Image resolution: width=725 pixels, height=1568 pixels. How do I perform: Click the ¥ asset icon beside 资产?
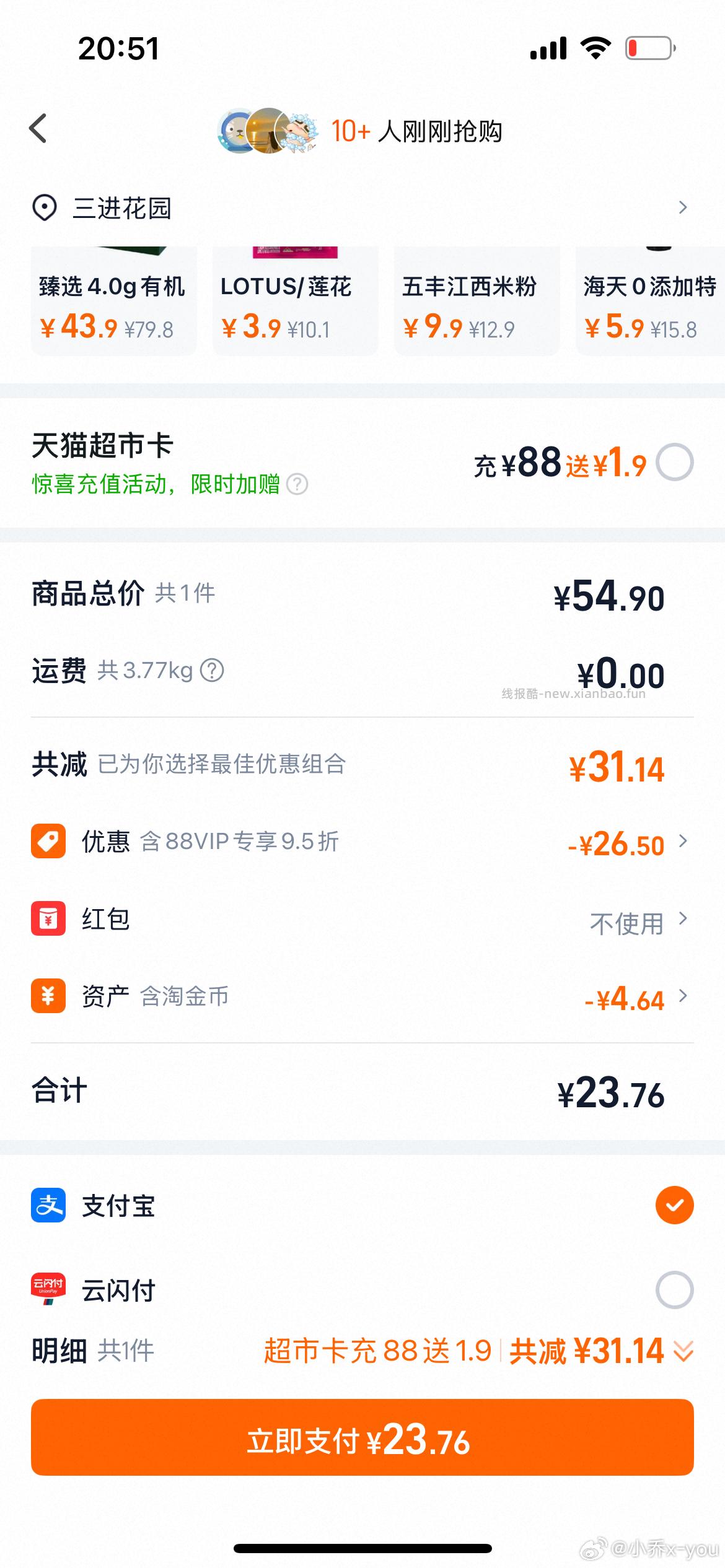pyautogui.click(x=48, y=997)
